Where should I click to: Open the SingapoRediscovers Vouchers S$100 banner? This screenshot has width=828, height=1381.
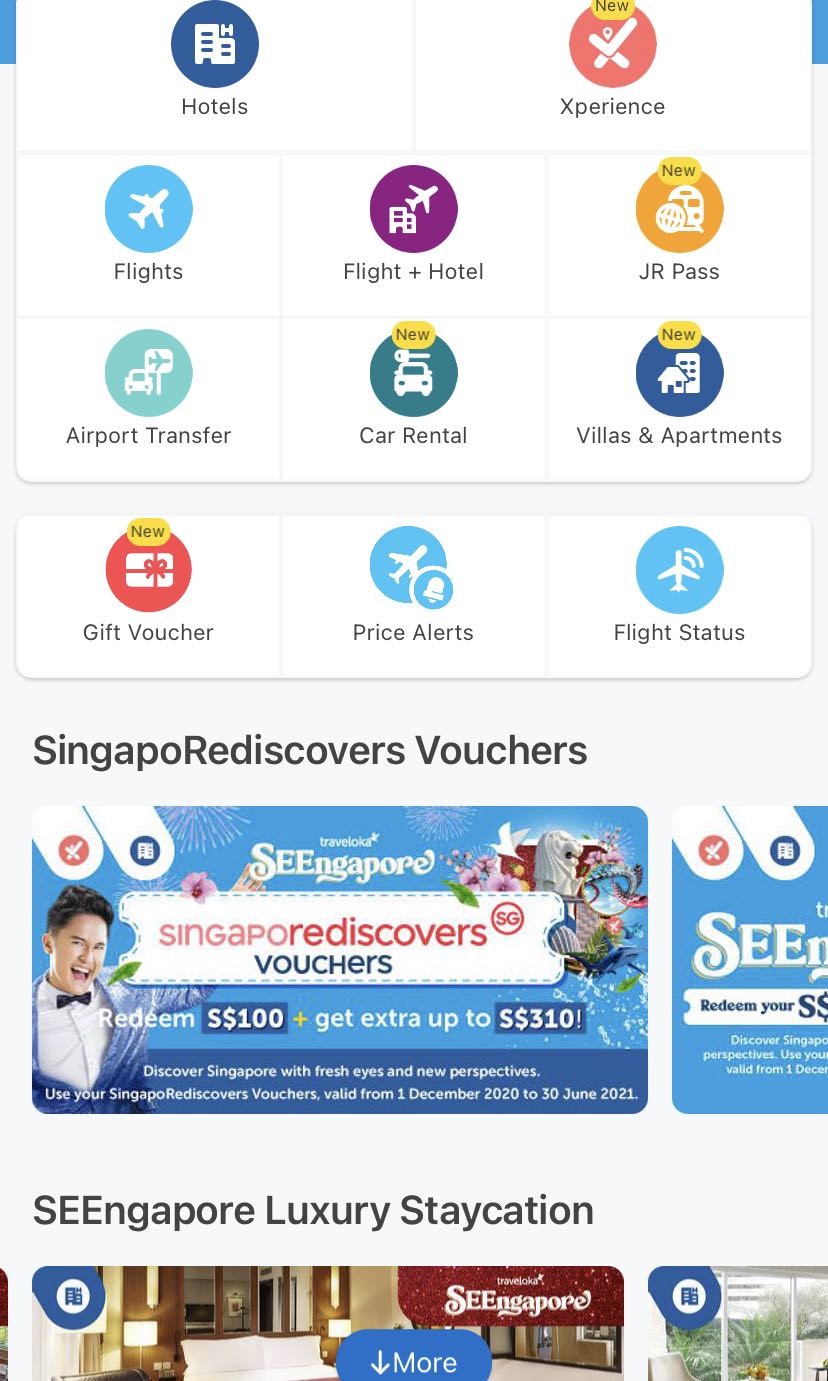pyautogui.click(x=340, y=959)
